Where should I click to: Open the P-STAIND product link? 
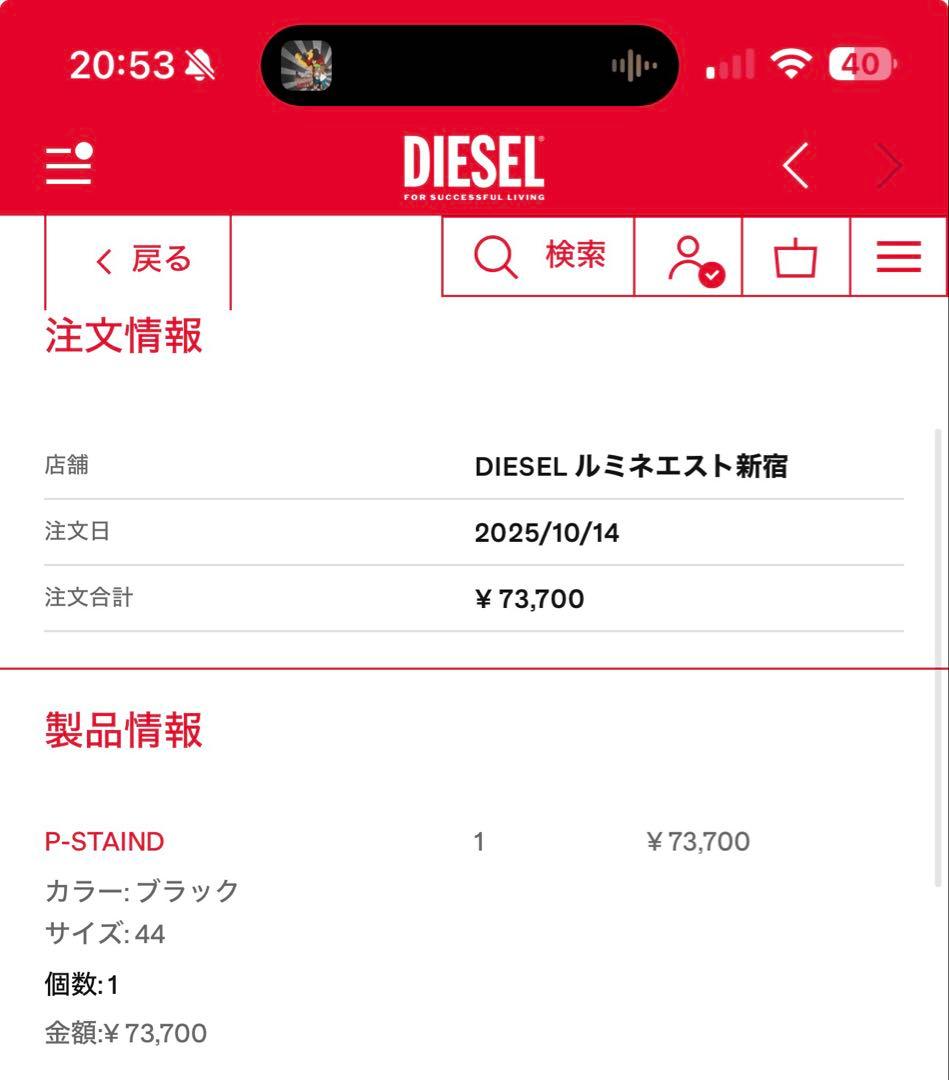(102, 841)
